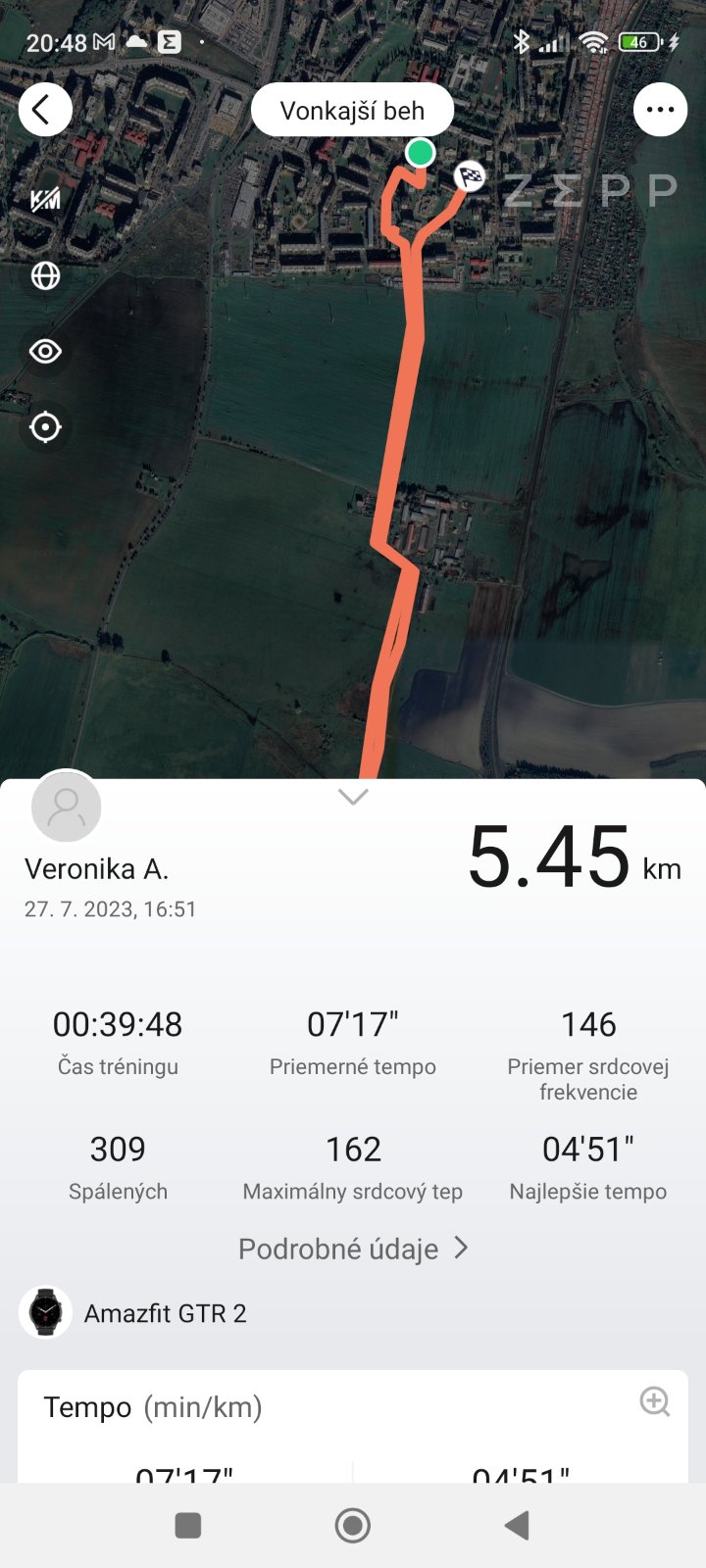Open Podrobné údaje details
The image size is (706, 1568).
353,1249
